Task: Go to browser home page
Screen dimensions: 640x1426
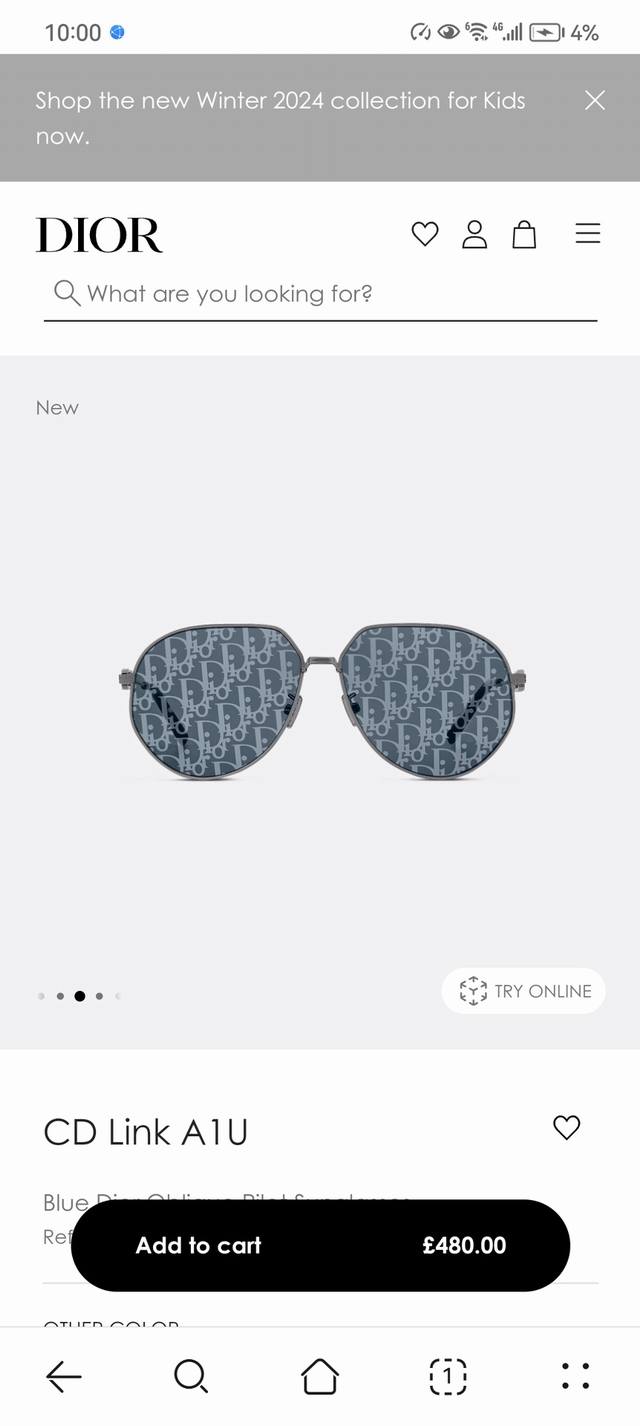Action: pos(320,1377)
